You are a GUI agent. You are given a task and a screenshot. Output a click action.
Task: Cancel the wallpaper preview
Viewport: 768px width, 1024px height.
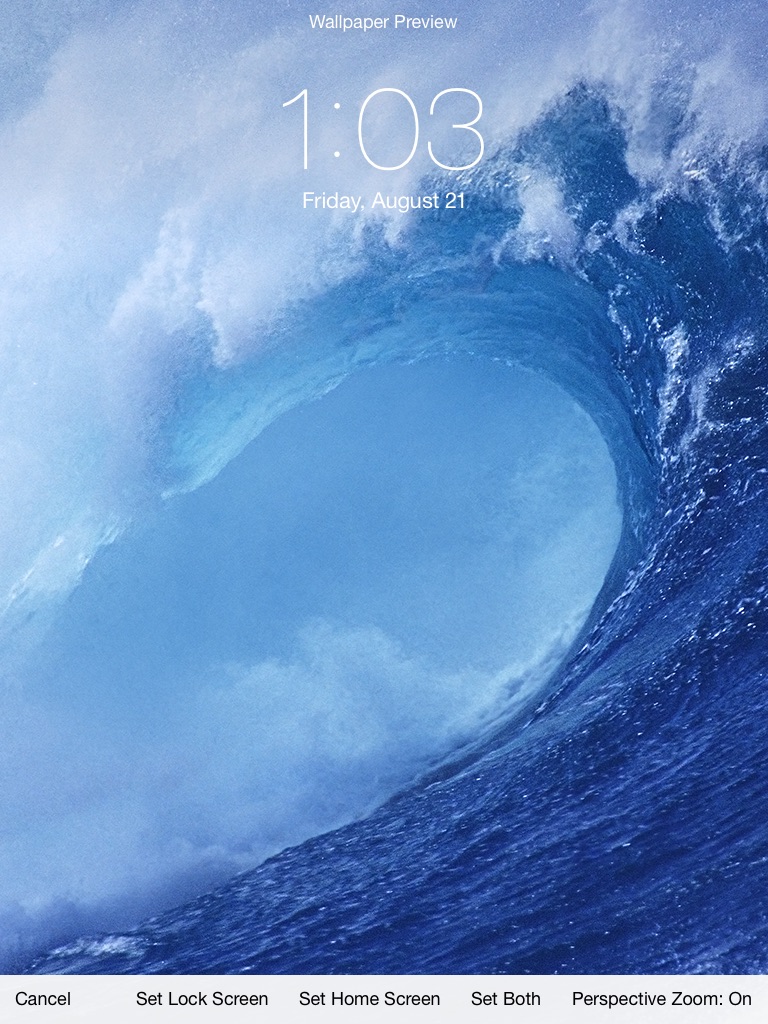pyautogui.click(x=43, y=999)
